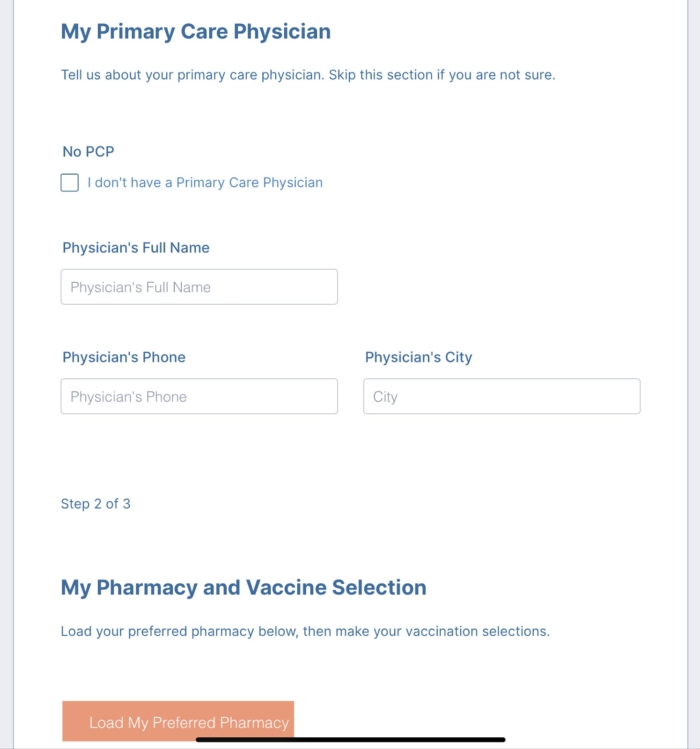Viewport: 700px width, 749px height.
Task: Tap Load My Preferred Pharmacy button
Action: (178, 721)
